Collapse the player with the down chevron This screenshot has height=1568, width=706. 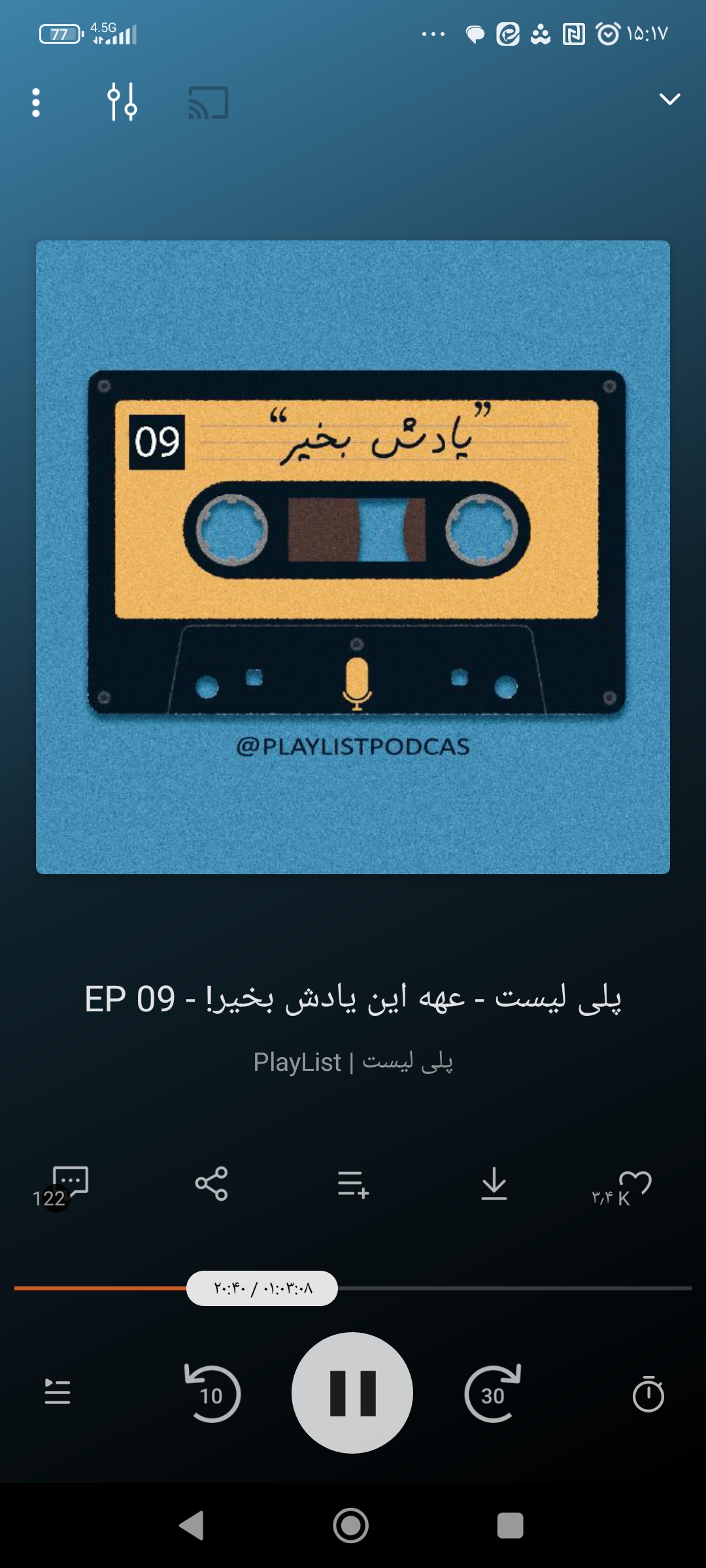[669, 99]
